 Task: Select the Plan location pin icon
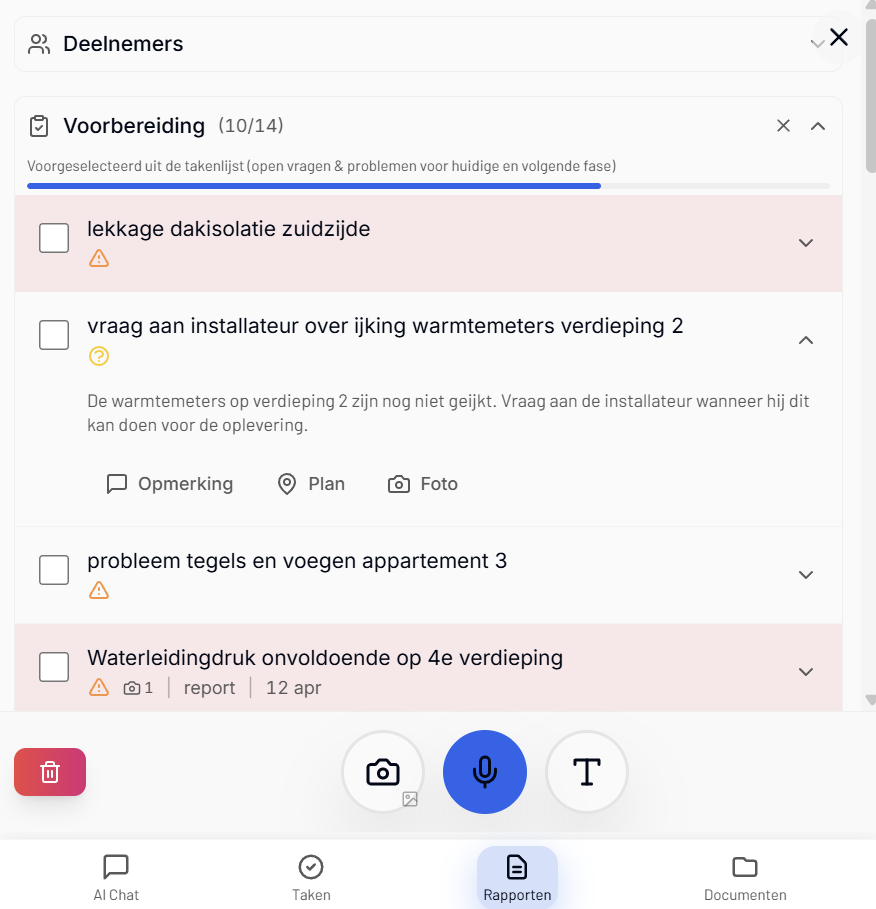287,483
